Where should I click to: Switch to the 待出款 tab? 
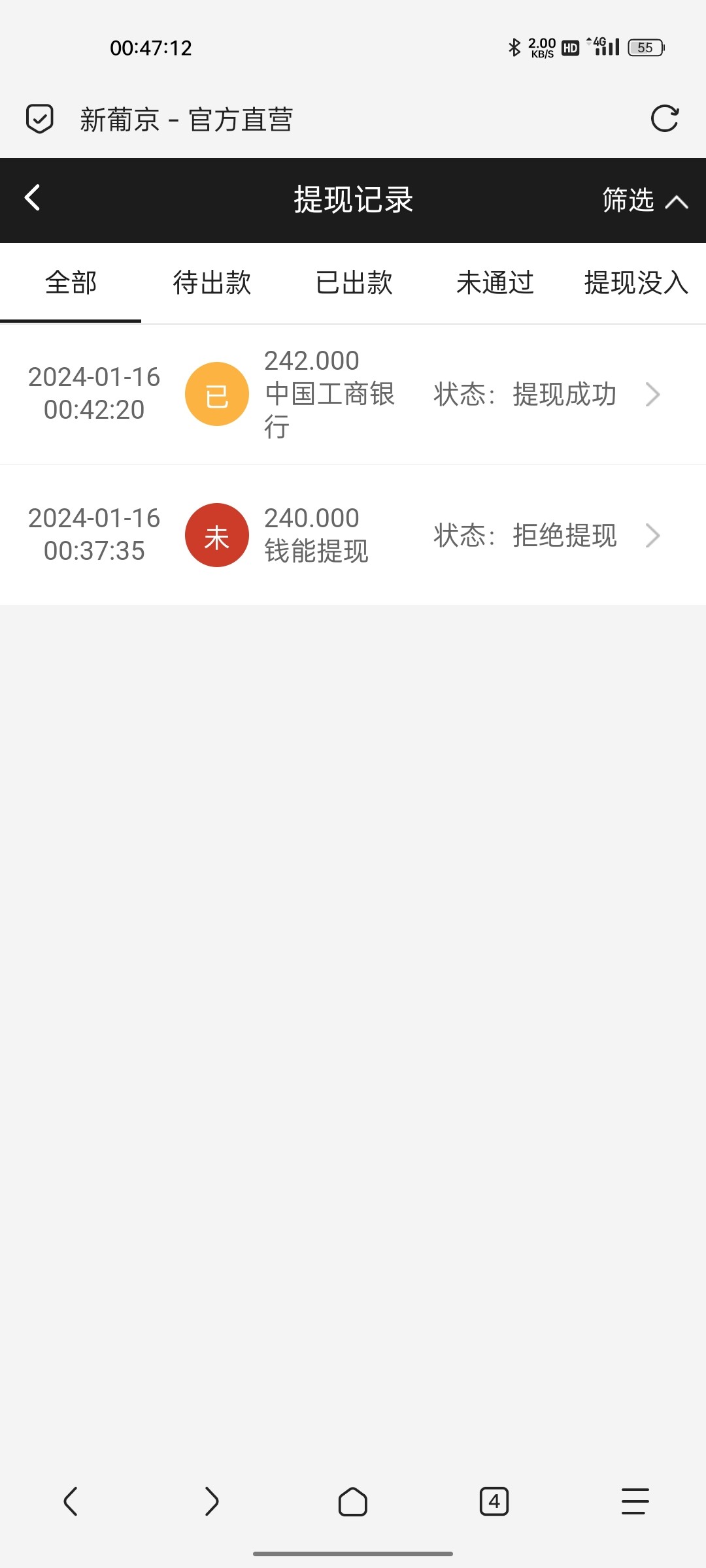pyautogui.click(x=212, y=283)
